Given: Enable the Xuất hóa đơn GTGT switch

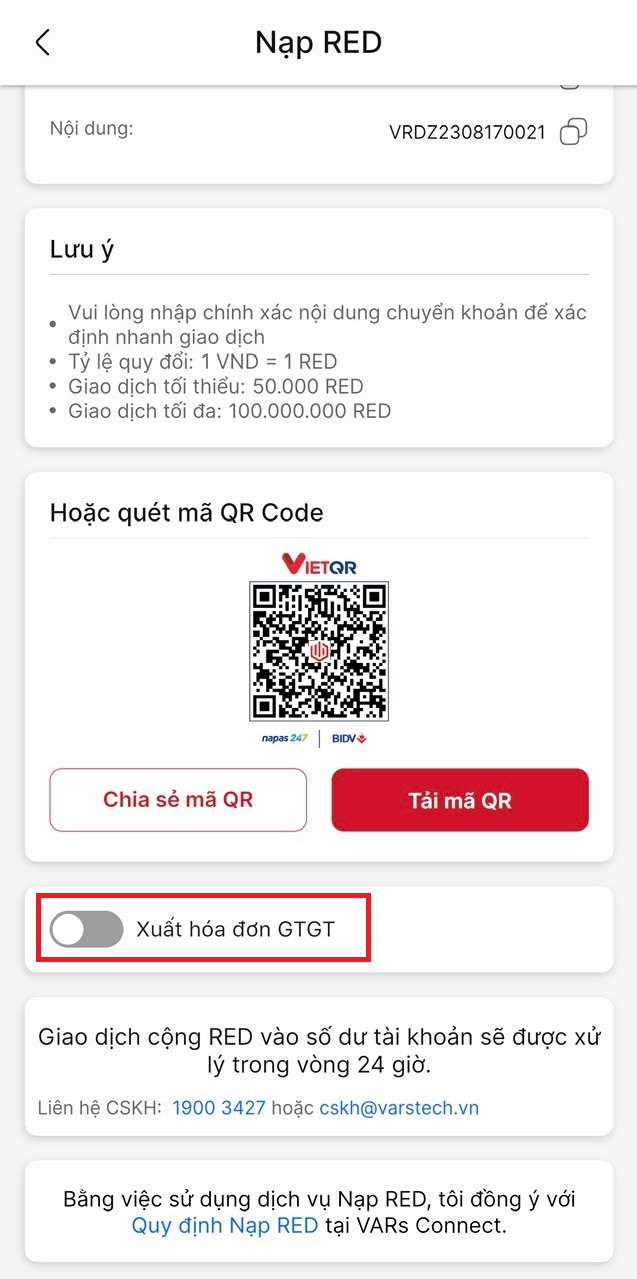Looking at the screenshot, I should pyautogui.click(x=87, y=929).
